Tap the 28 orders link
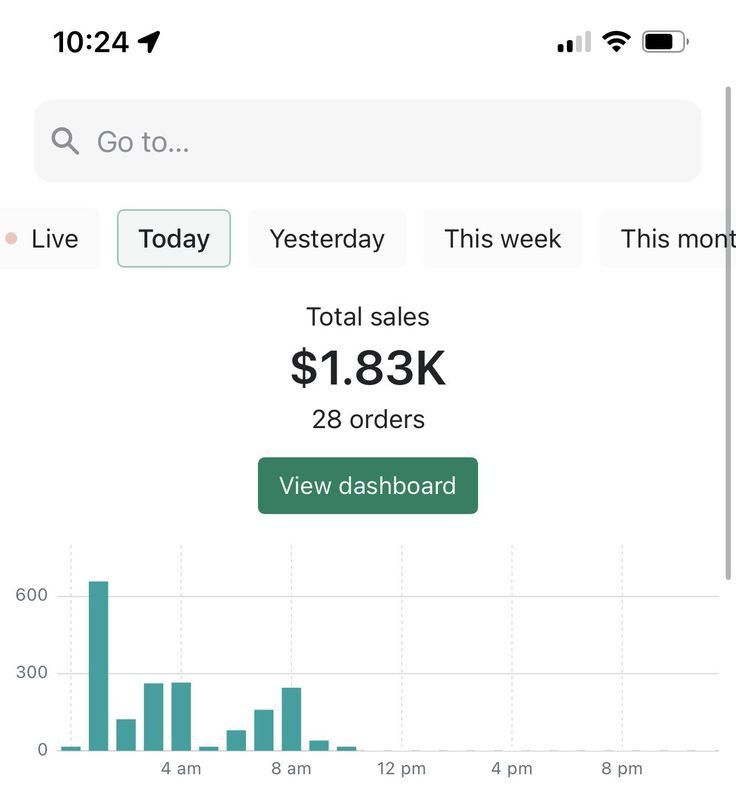This screenshot has width=736, height=792. [367, 419]
